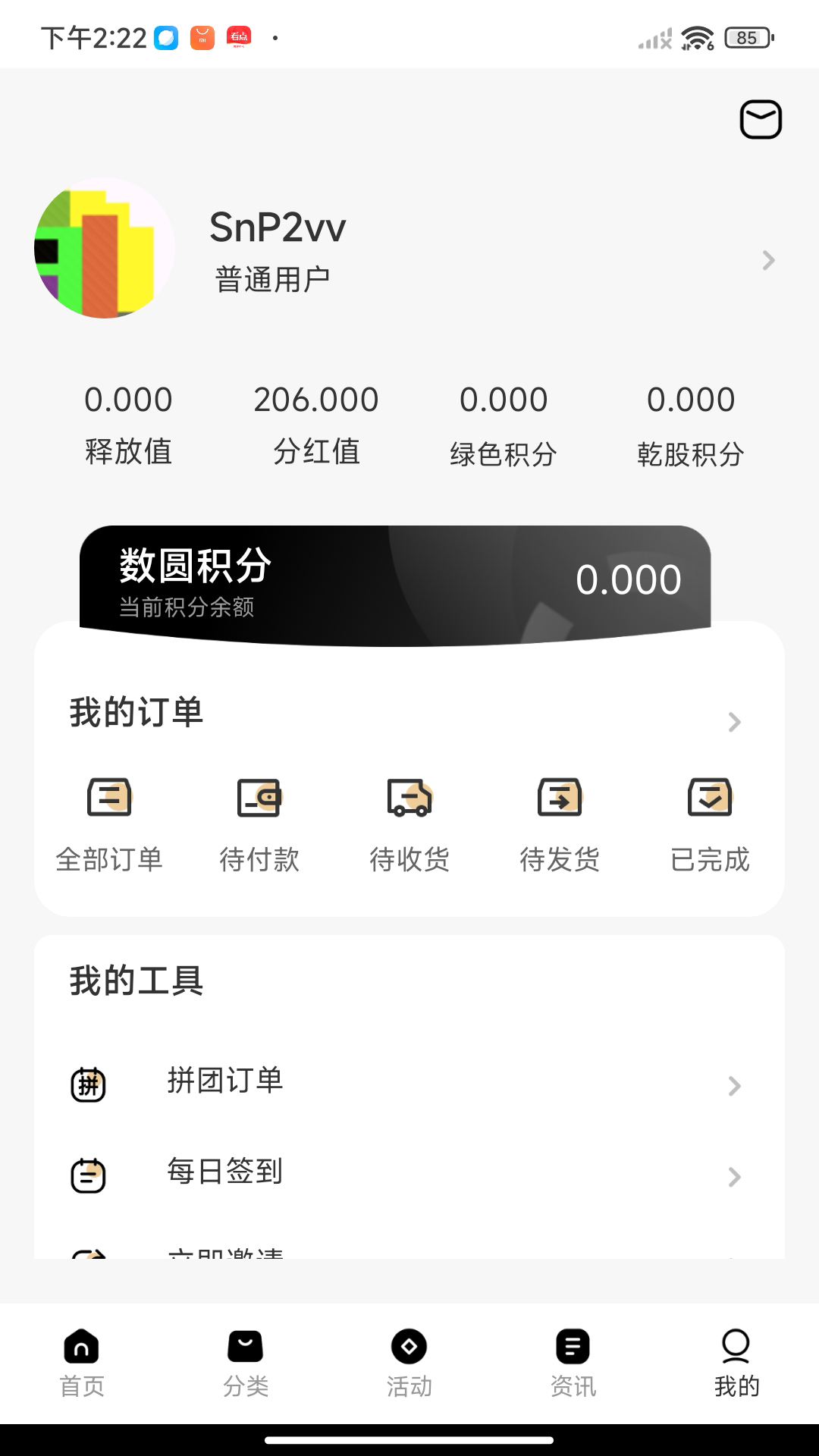
Task: Select the 我的 tab
Action: click(x=736, y=1363)
